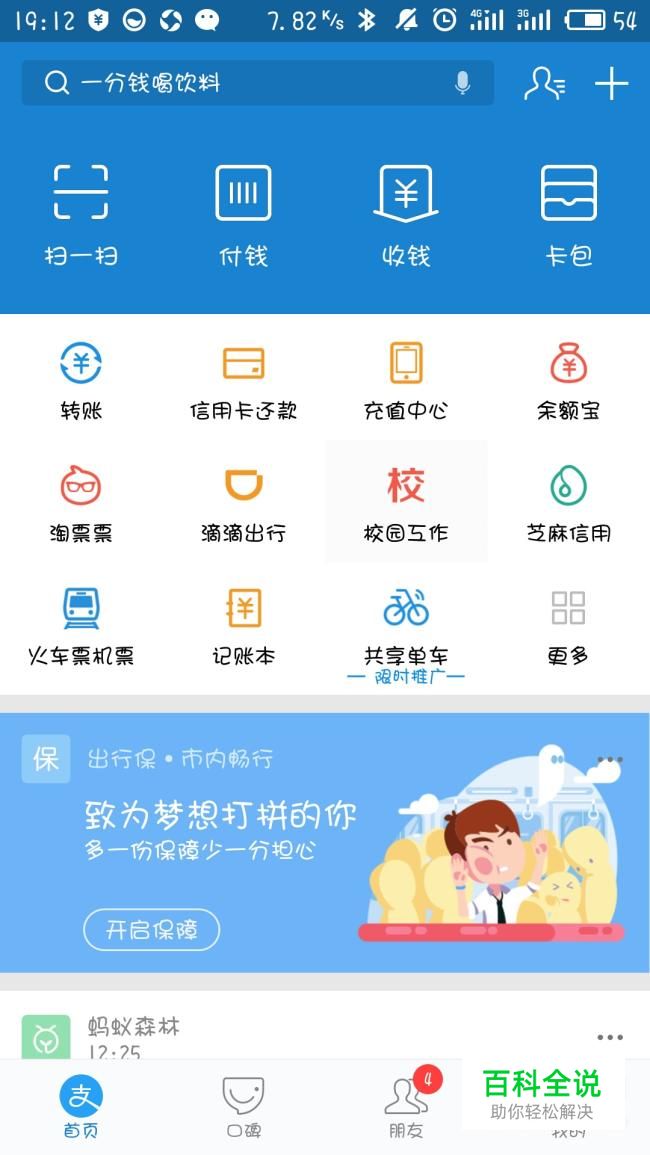The width and height of the screenshot is (650, 1155).
Task: Open the contacts icon
Action: point(545,83)
